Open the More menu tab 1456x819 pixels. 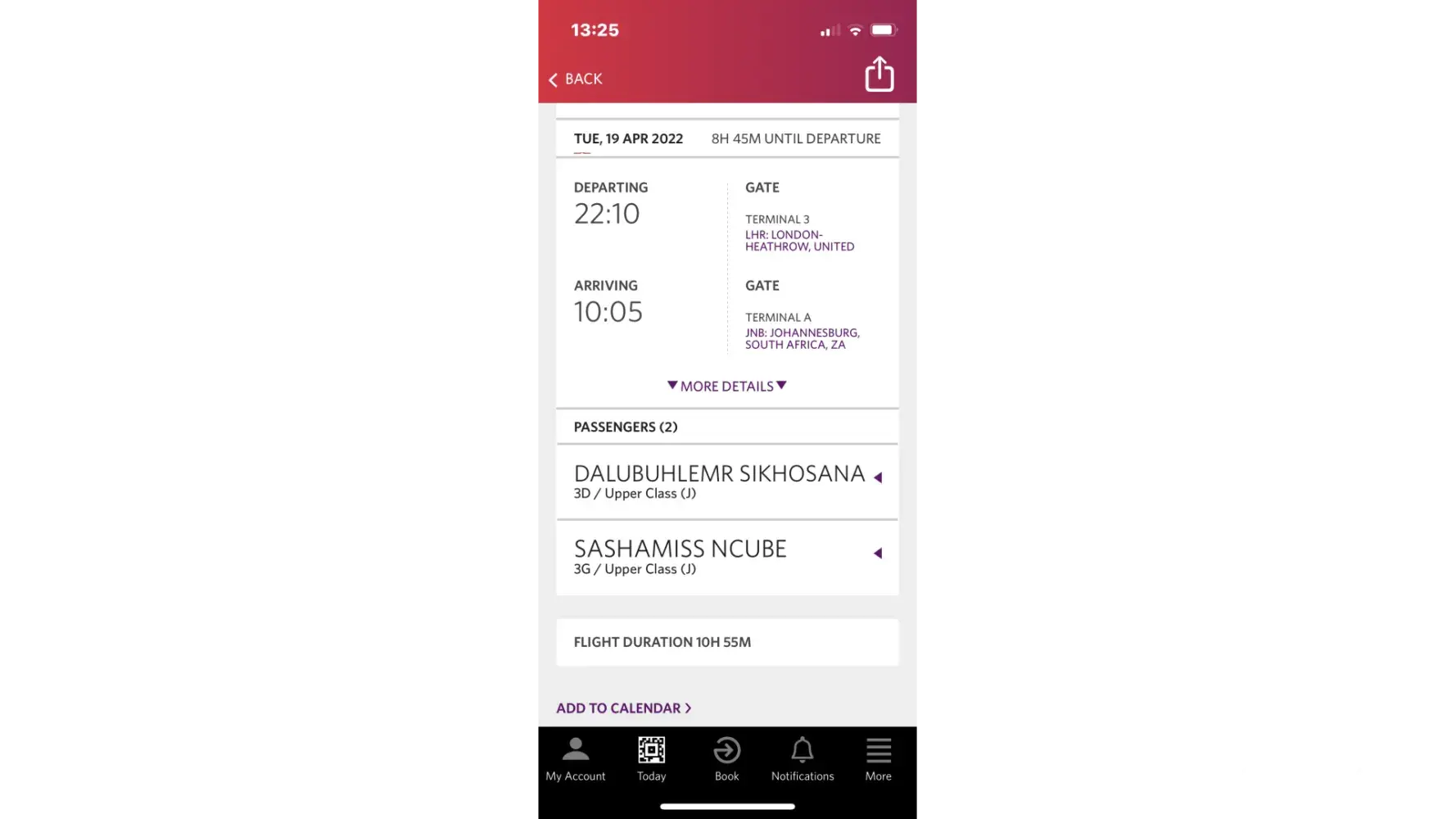point(878,759)
